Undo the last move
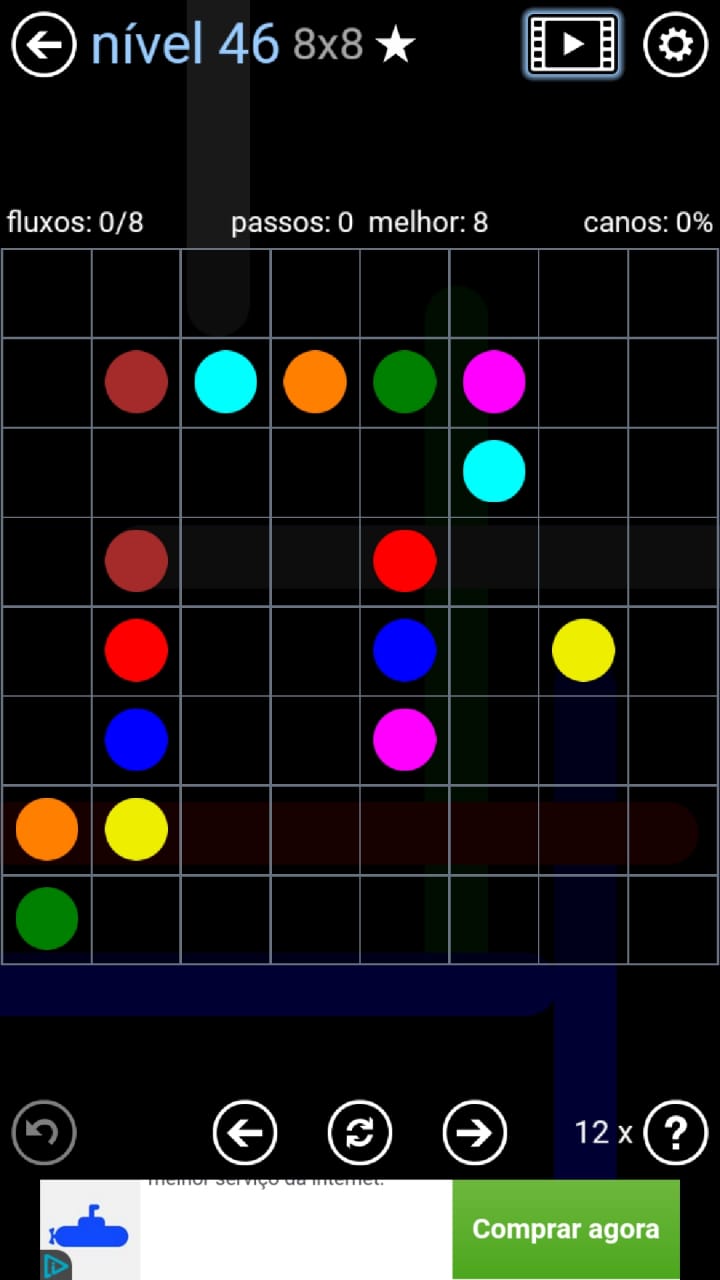The image size is (720, 1280). click(44, 1133)
